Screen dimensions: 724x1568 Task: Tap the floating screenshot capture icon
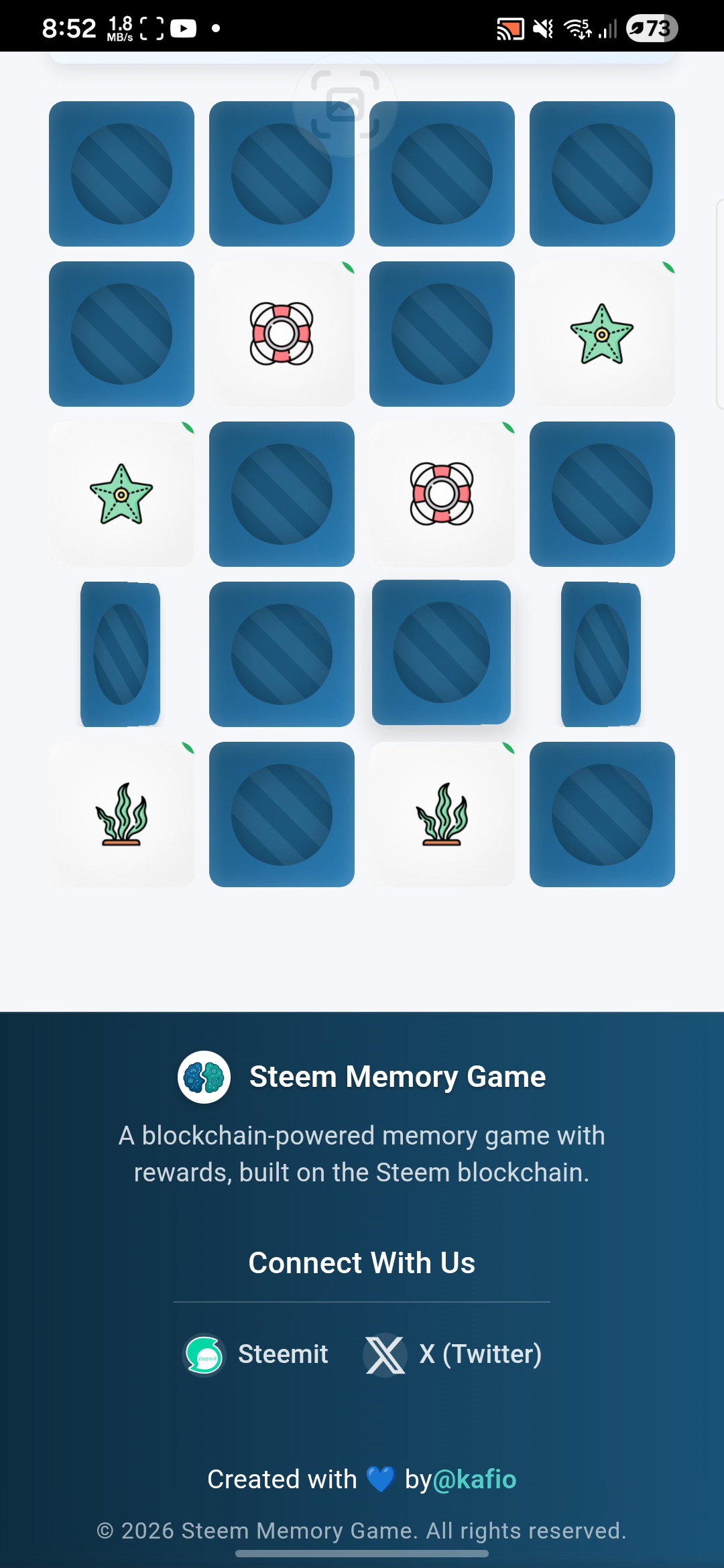point(345,105)
